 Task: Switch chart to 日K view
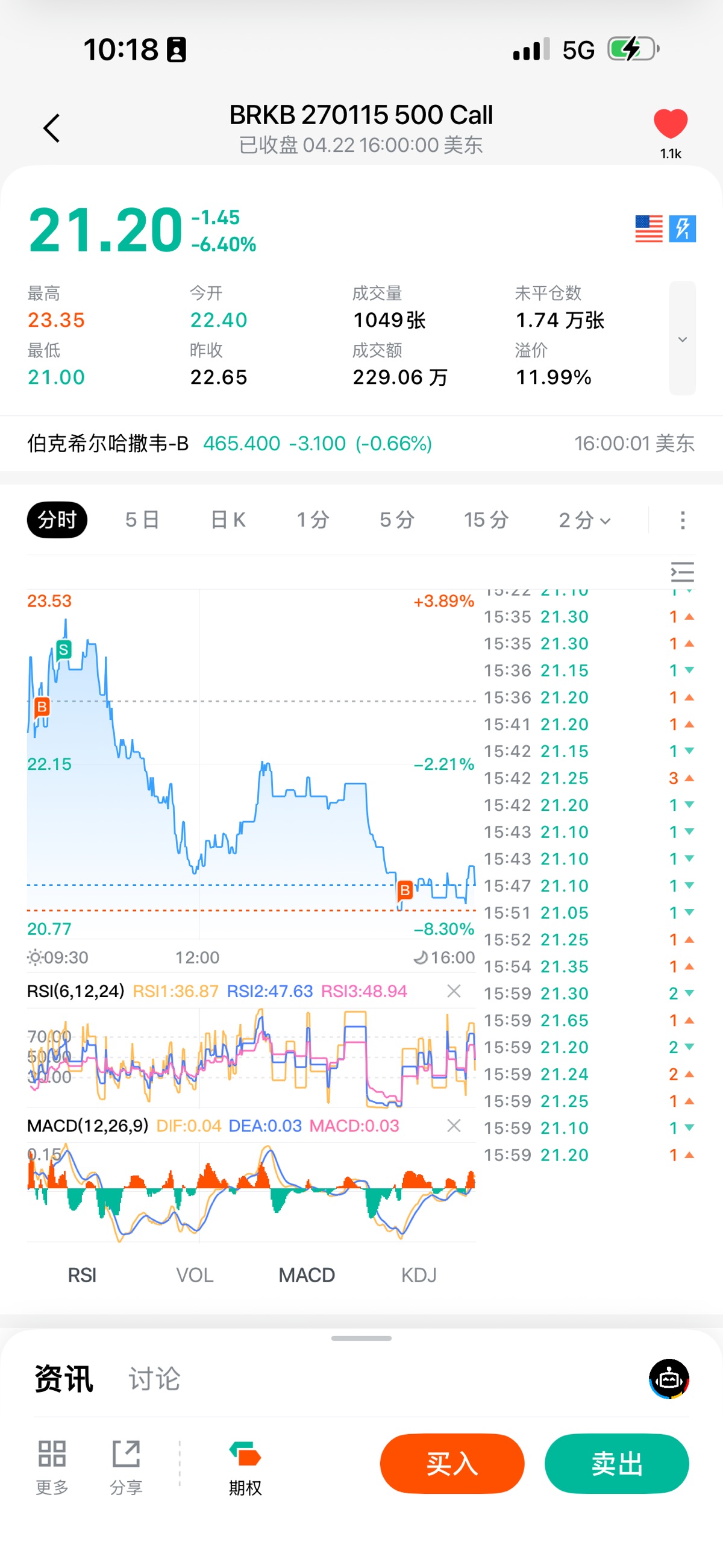point(228,520)
